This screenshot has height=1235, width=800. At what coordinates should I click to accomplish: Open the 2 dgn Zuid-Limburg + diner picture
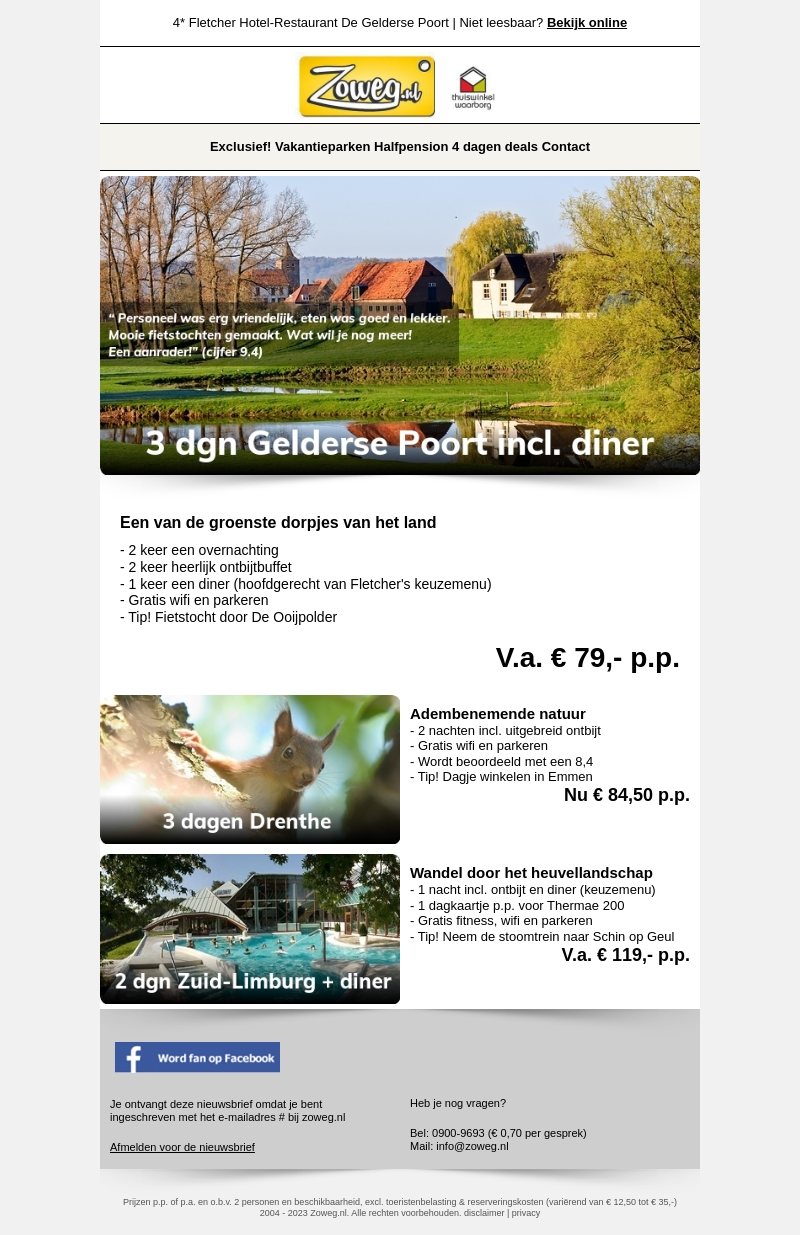point(250,929)
